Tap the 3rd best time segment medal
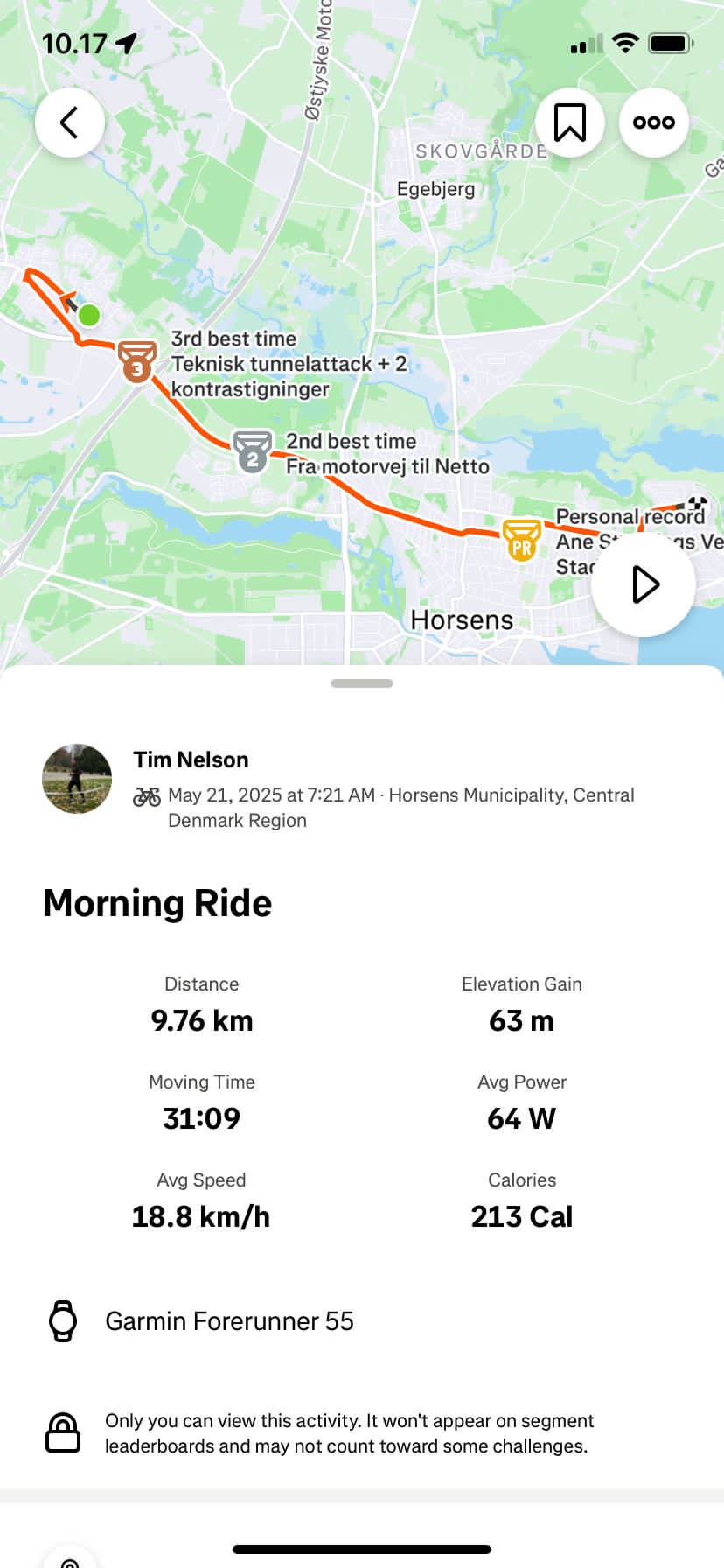This screenshot has width=724, height=1568. [x=136, y=361]
